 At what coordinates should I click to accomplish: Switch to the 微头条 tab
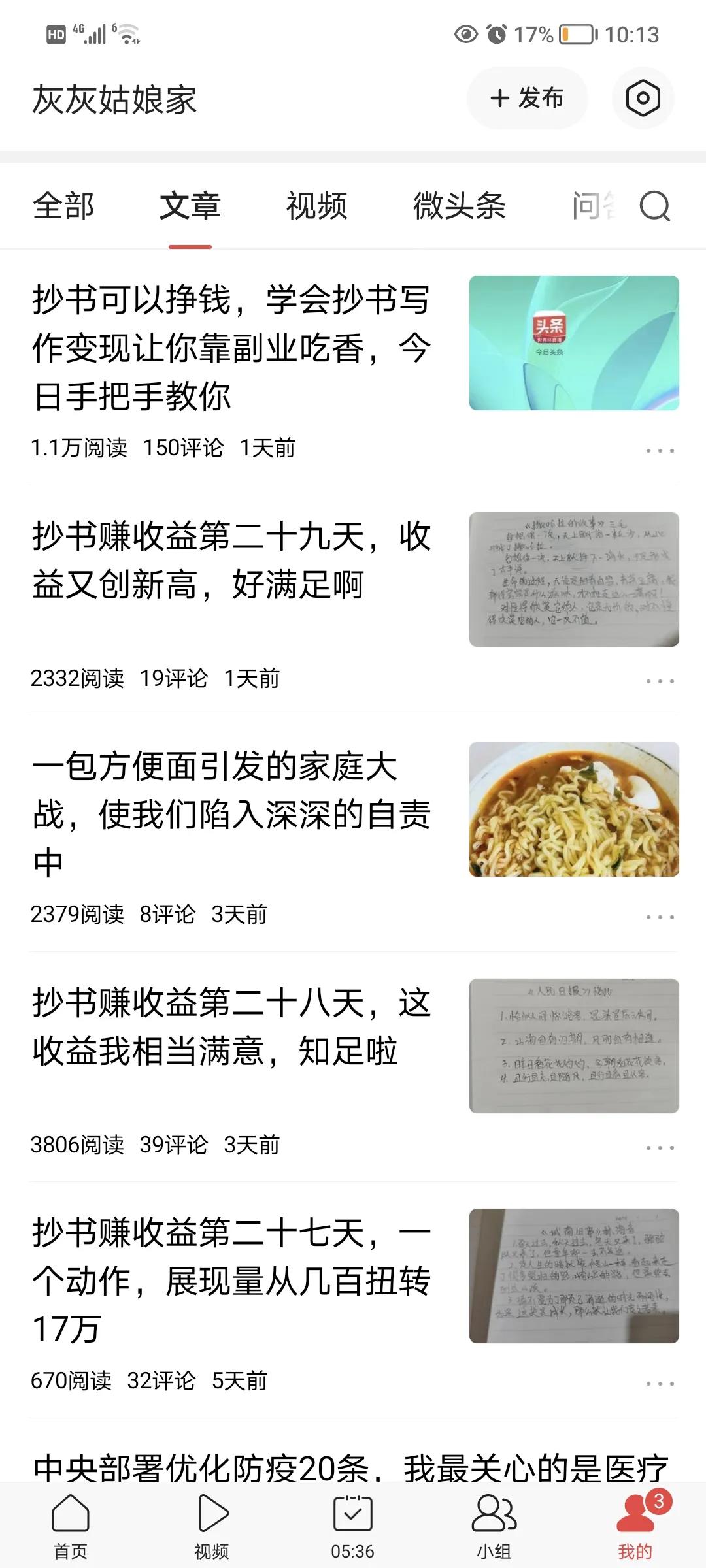click(462, 206)
